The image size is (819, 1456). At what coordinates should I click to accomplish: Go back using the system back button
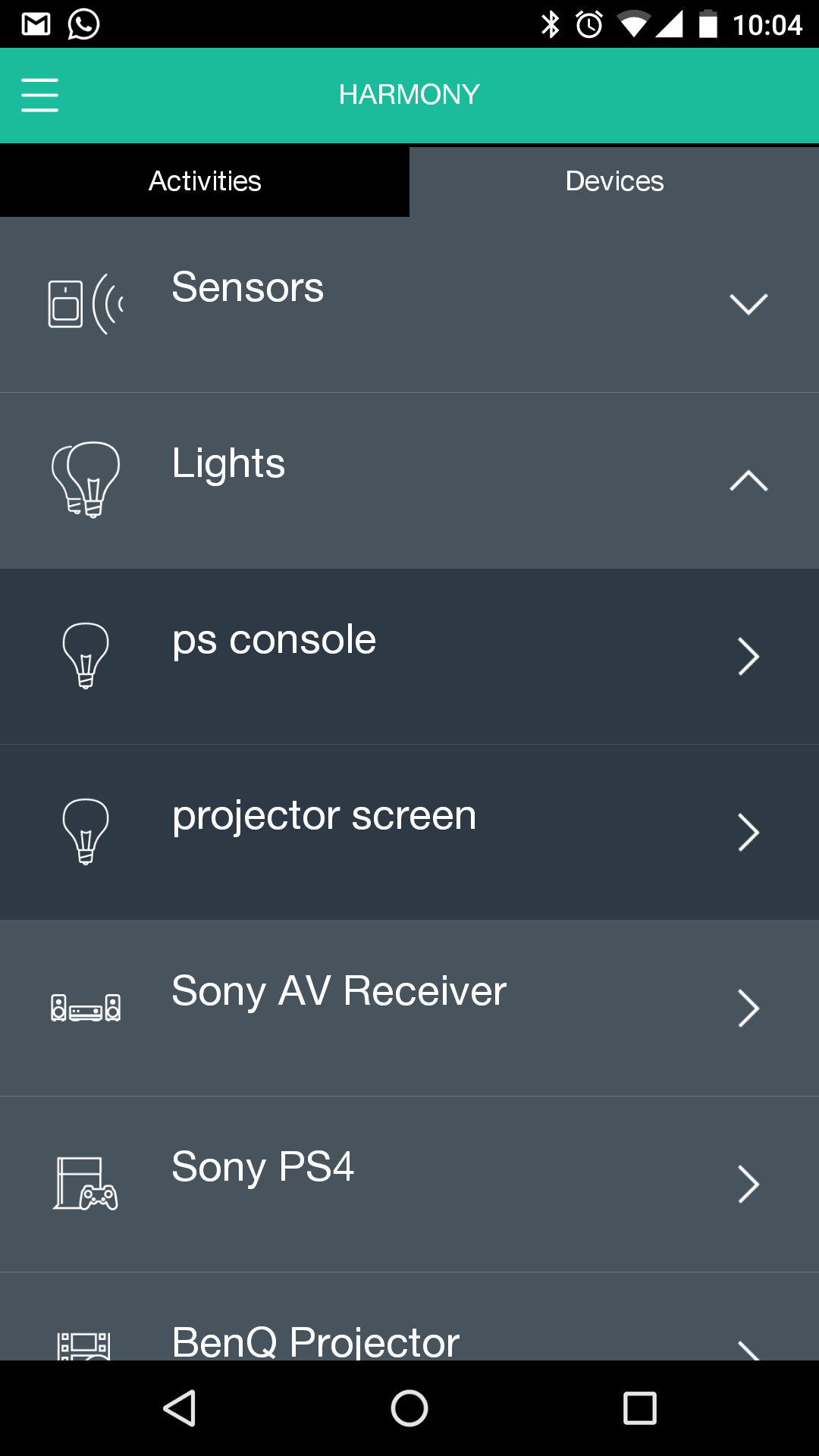[180, 1409]
